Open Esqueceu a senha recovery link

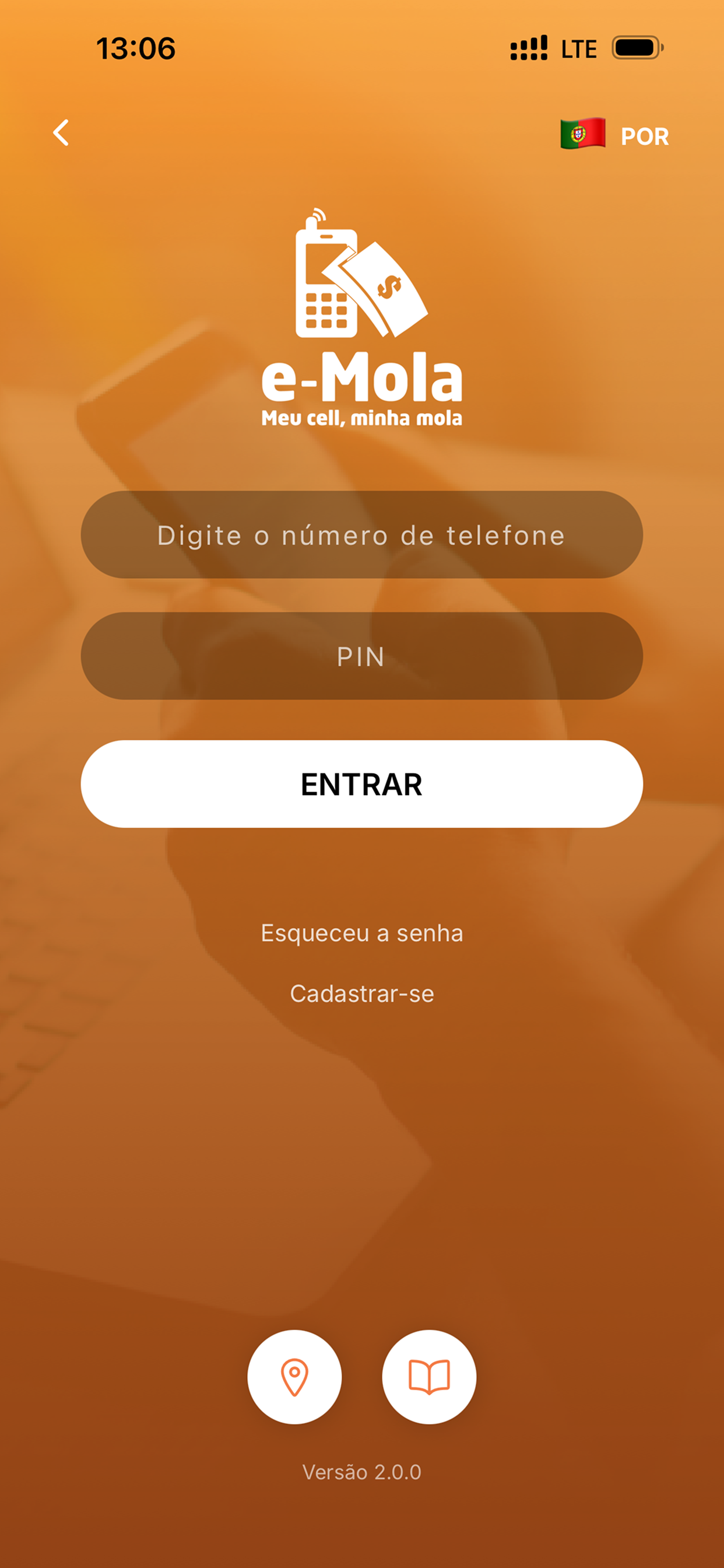click(361, 933)
